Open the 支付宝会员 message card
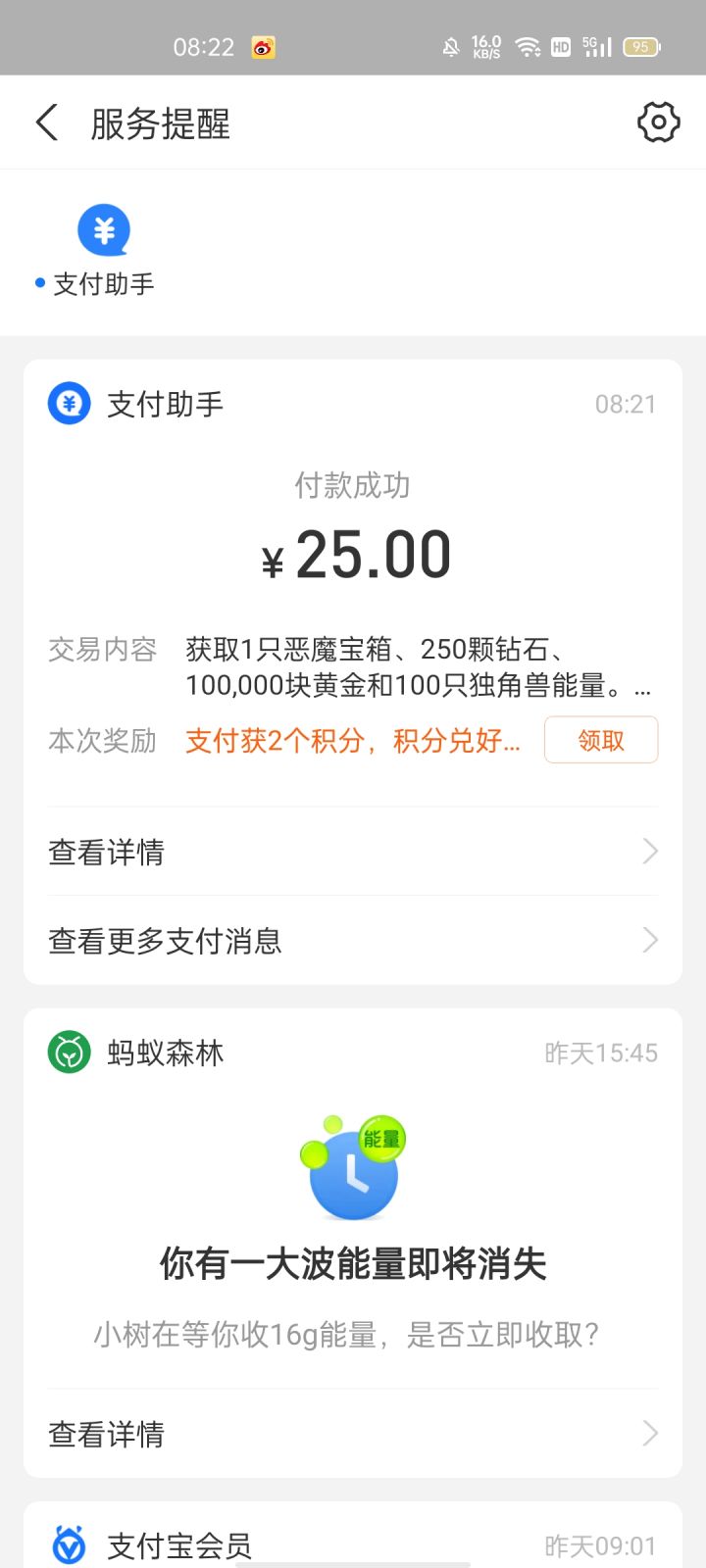Screen dimensions: 706x1568 352,1543
